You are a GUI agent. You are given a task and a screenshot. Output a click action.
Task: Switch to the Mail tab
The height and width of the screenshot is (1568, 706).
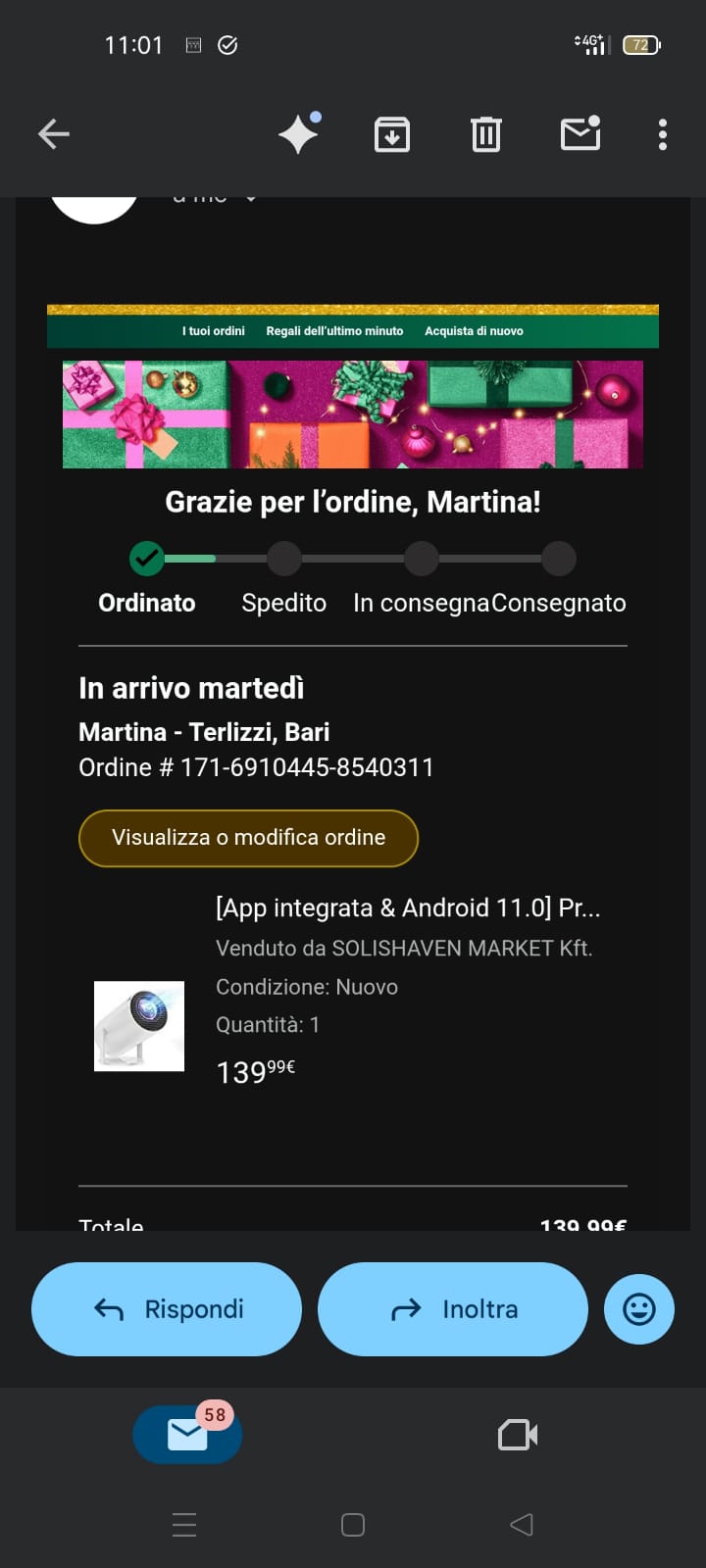(x=187, y=1435)
